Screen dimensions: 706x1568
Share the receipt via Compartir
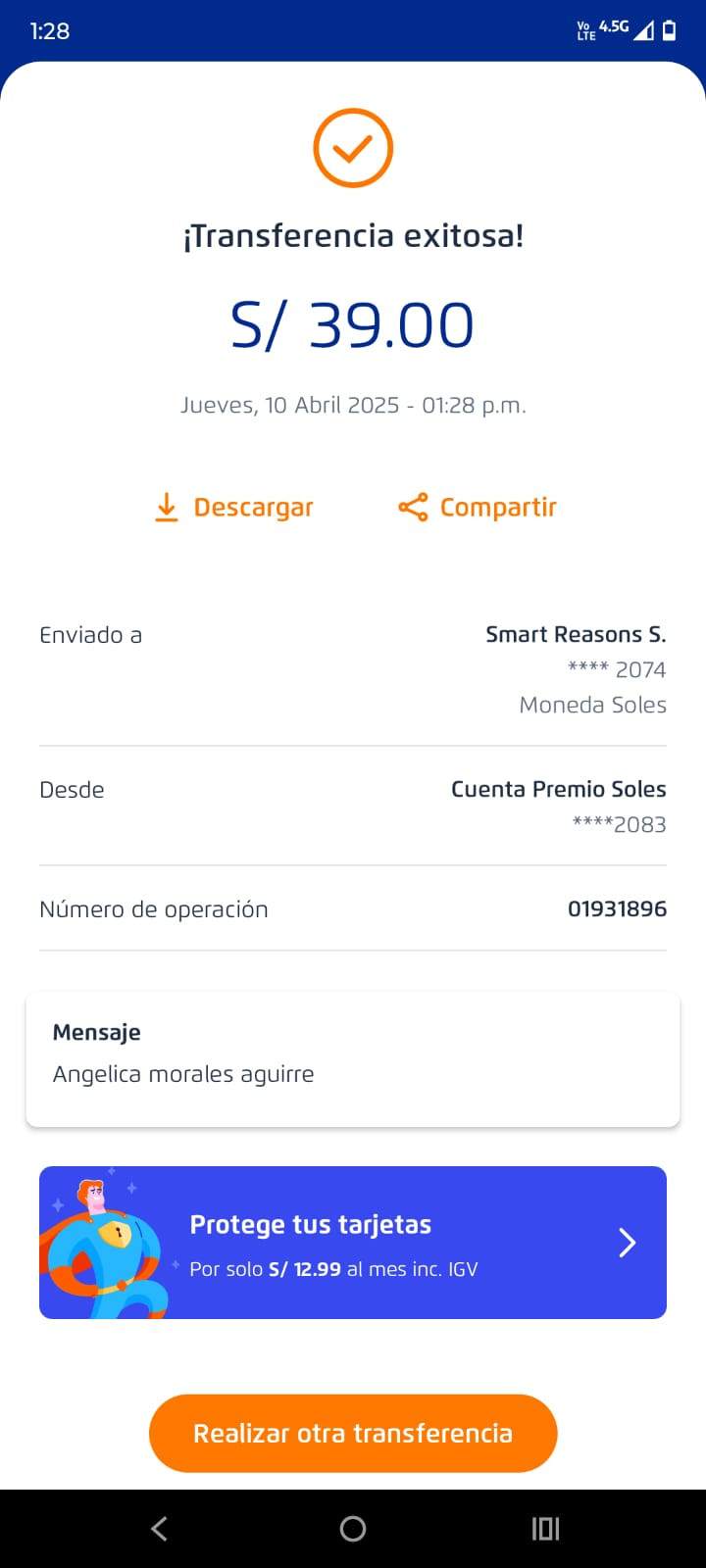click(x=478, y=508)
